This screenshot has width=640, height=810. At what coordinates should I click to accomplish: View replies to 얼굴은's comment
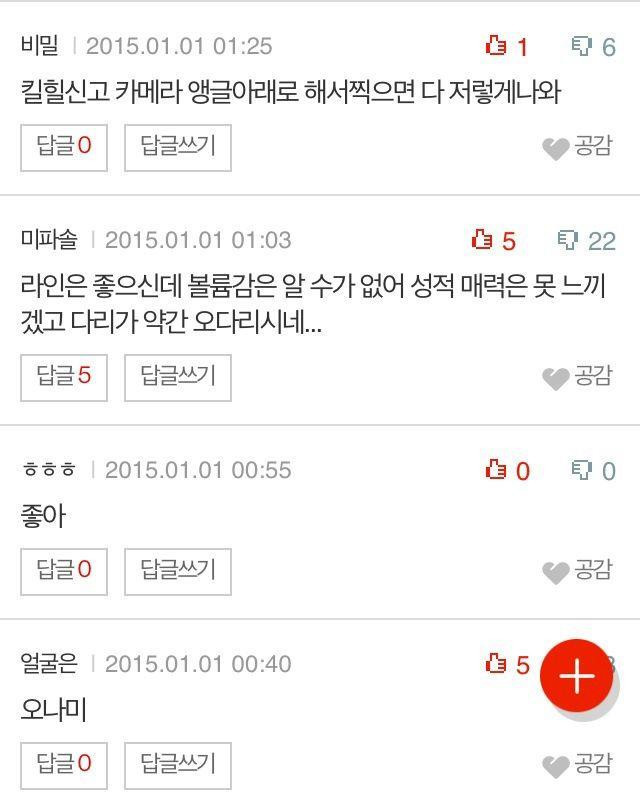coord(64,764)
